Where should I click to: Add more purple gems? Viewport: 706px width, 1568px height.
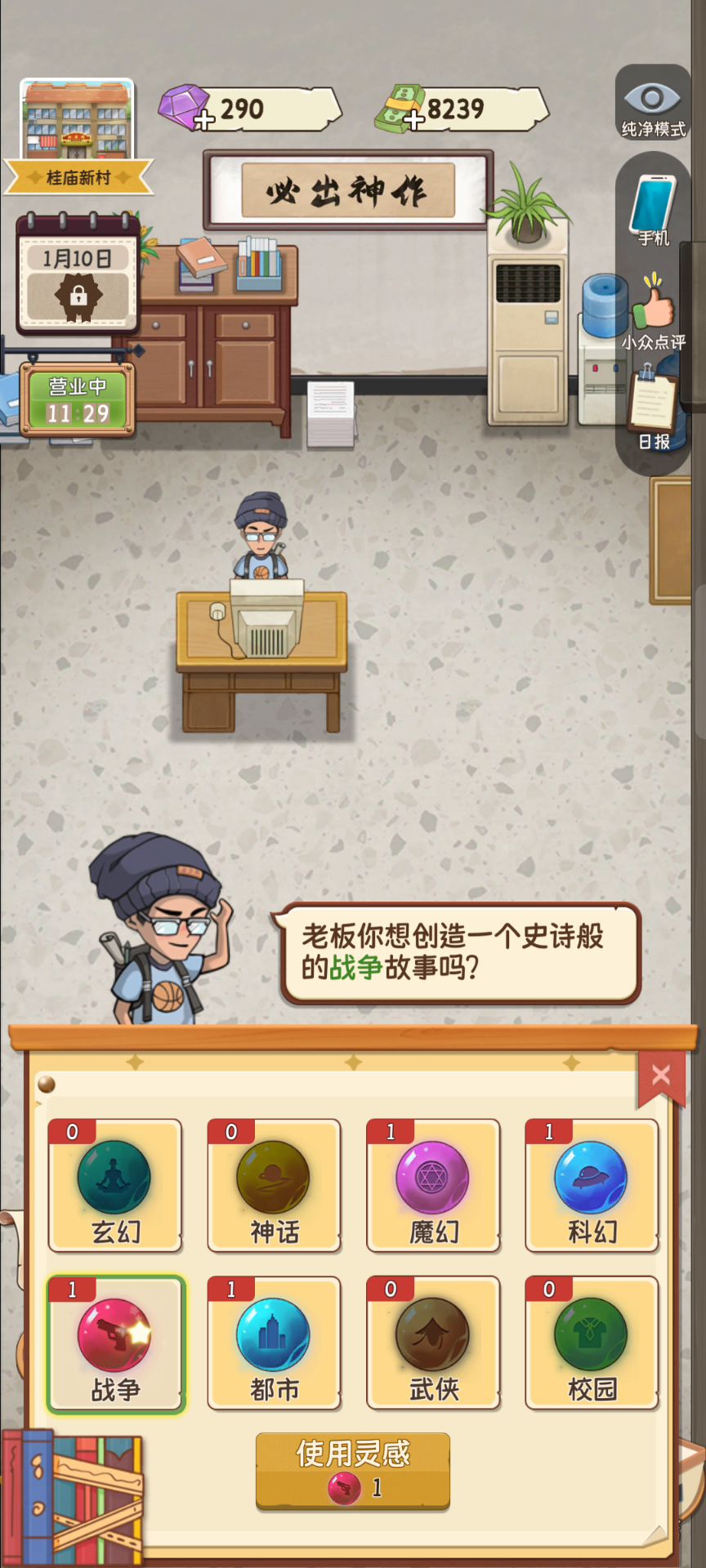[204, 121]
